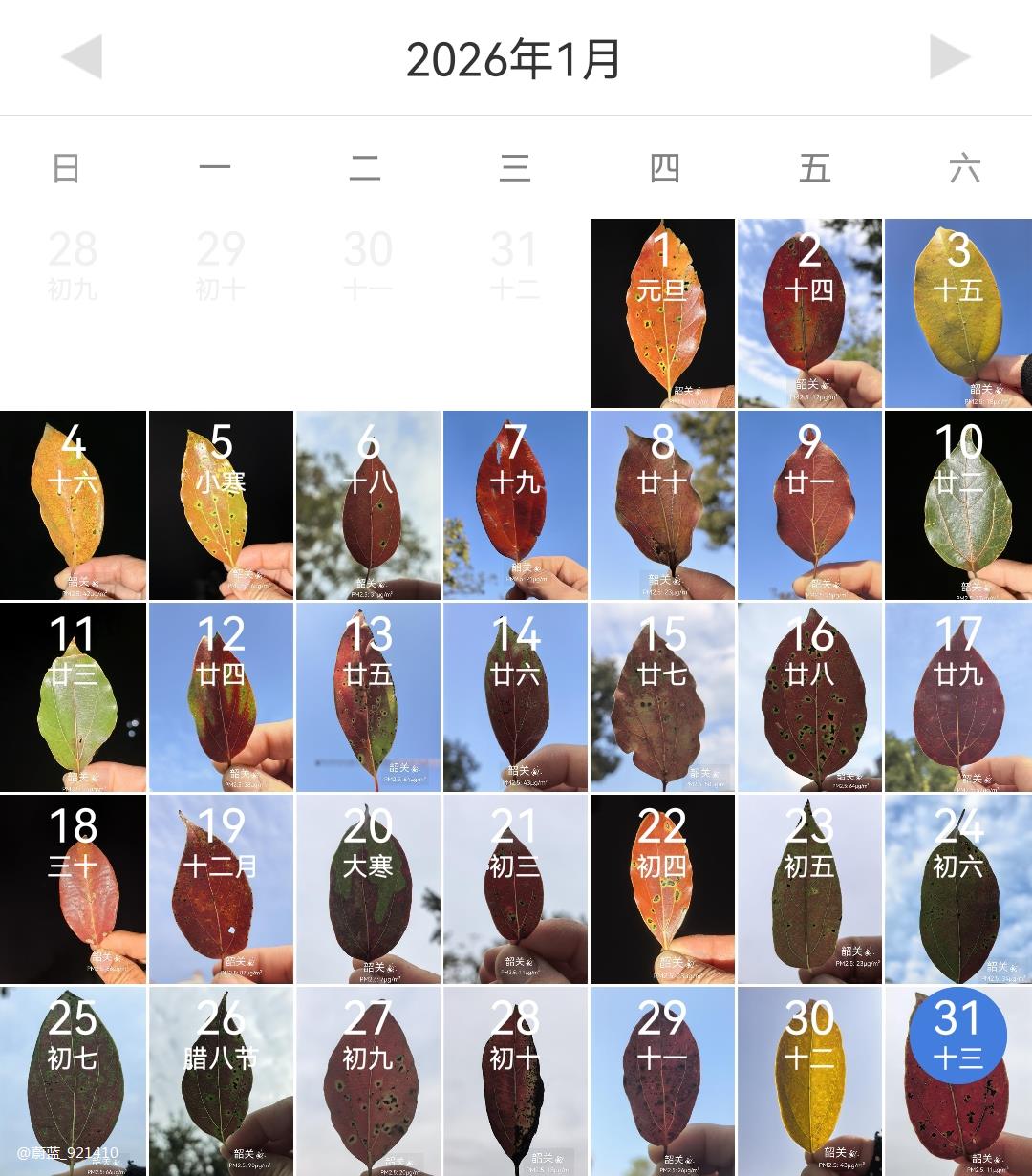This screenshot has height=1176, width=1032.
Task: View the January 26 腊八节 entry
Action: click(221, 1081)
